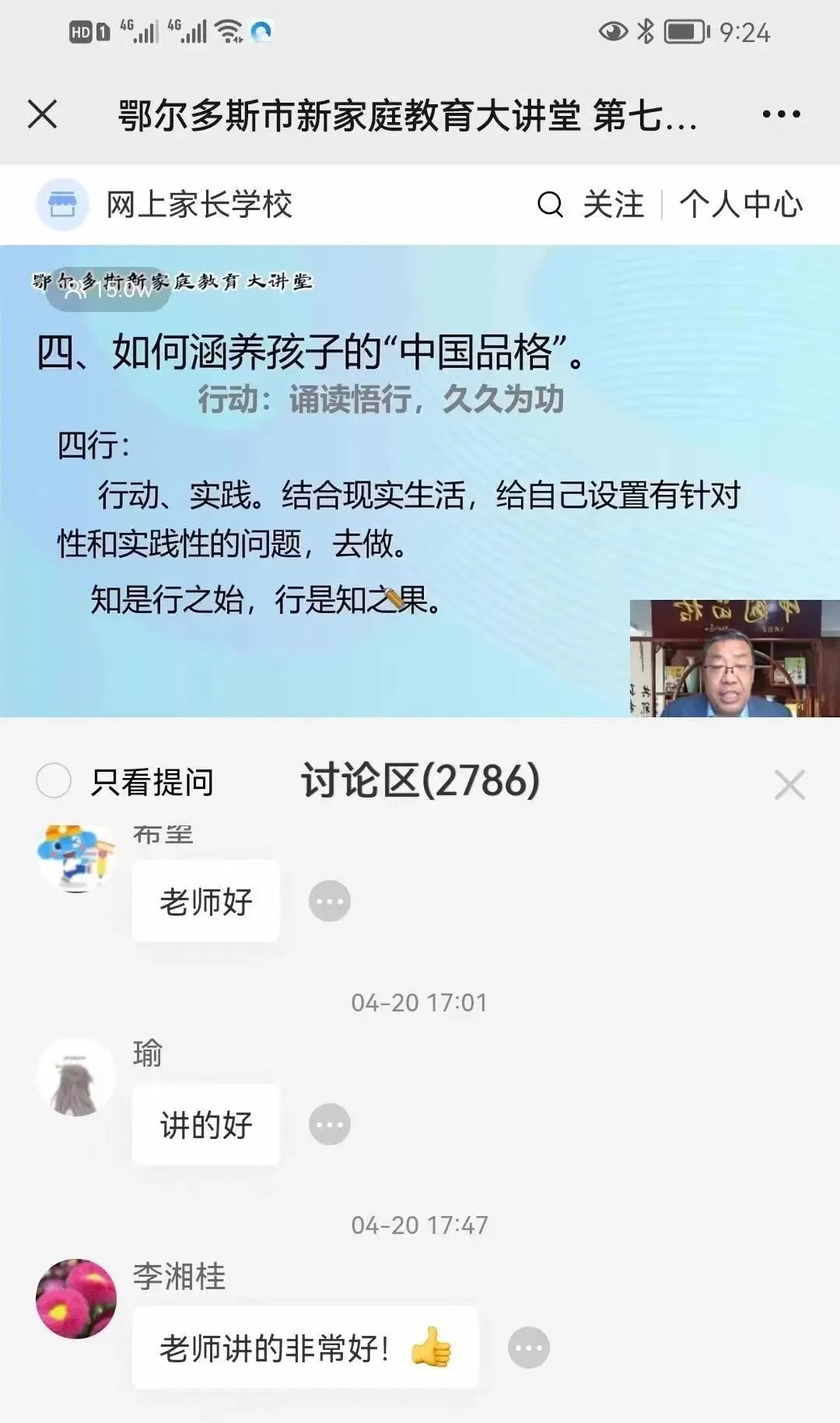View 李湘桂's profile avatar
Screen dimensions: 840x1423
pos(76,1299)
